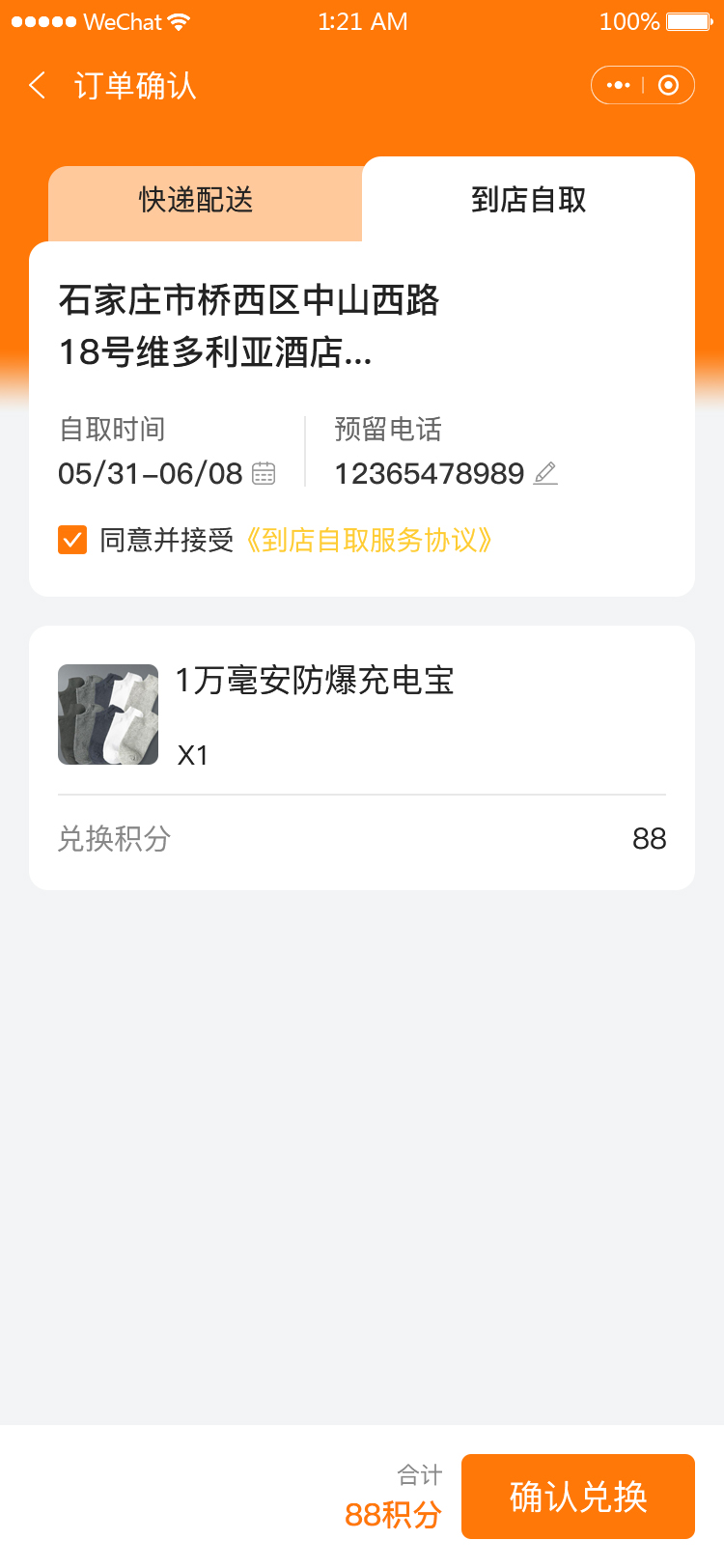Open the 1万毫安防爆充电宝 product image

[x=108, y=714]
